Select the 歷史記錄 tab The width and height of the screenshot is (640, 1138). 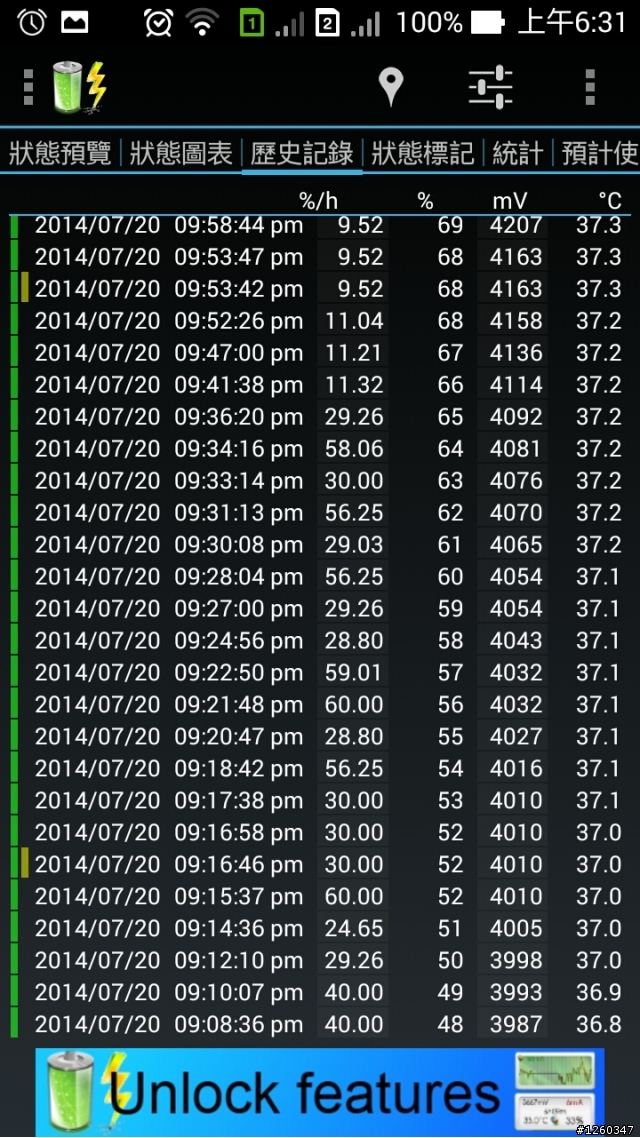click(x=302, y=153)
